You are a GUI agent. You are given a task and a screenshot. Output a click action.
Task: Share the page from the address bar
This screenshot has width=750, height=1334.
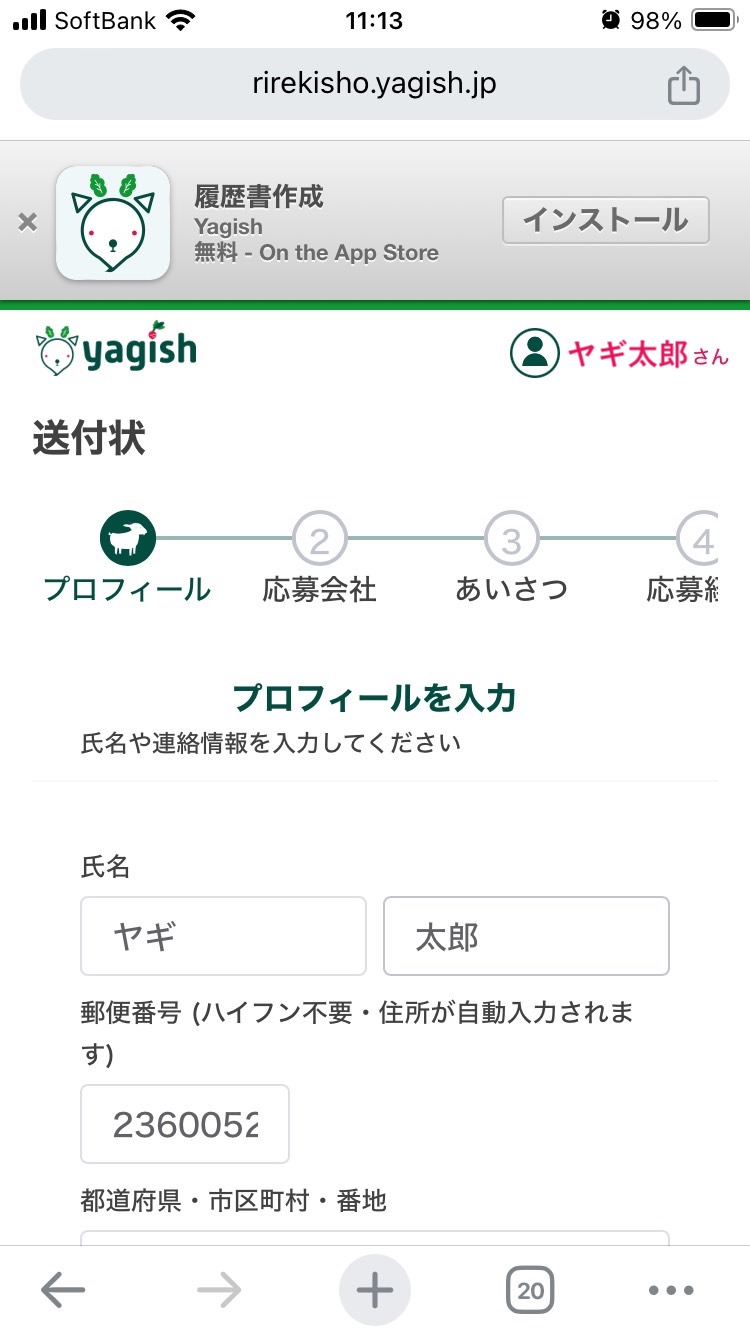[684, 85]
